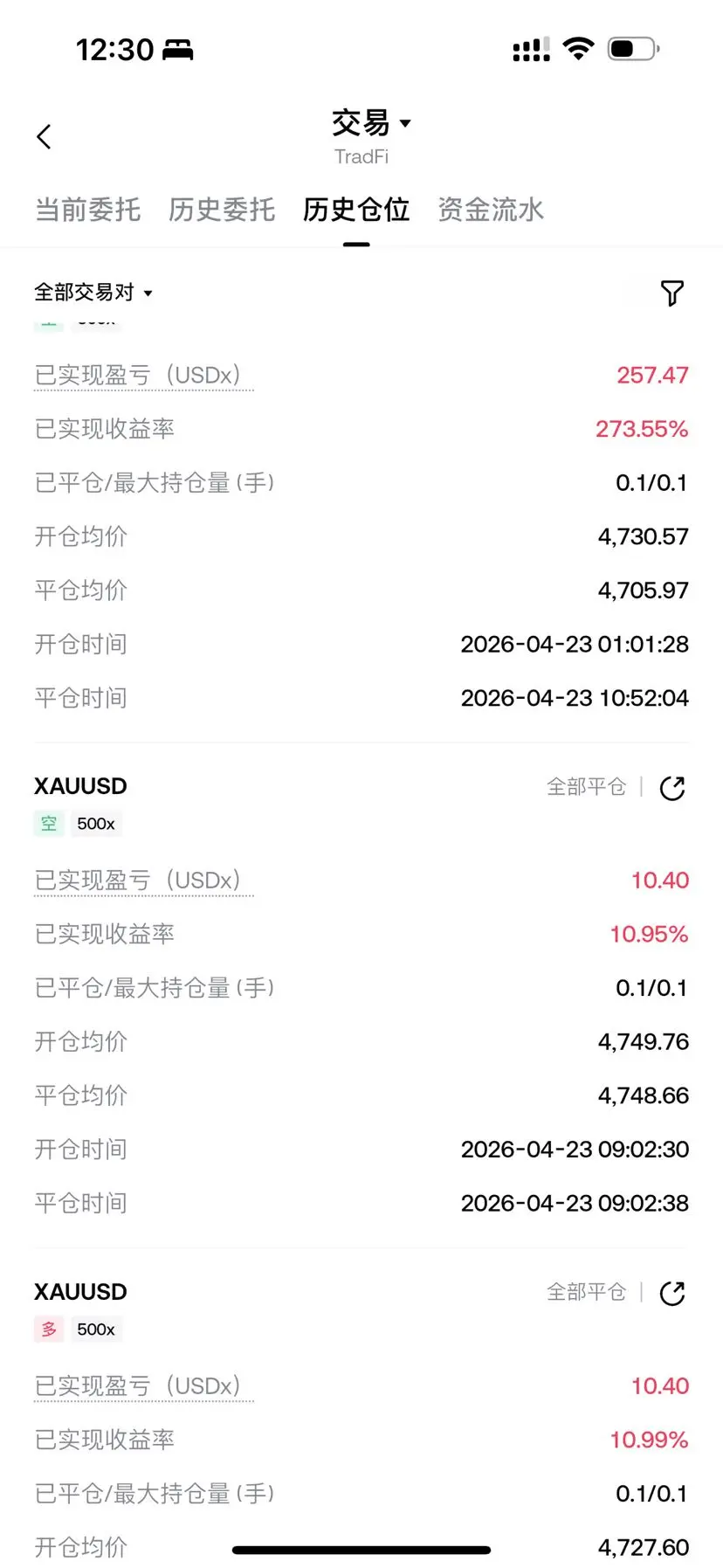Tap 已实现盈亏 (USDx) label in 多 position
Screen dimensions: 723x1568
click(144, 1386)
